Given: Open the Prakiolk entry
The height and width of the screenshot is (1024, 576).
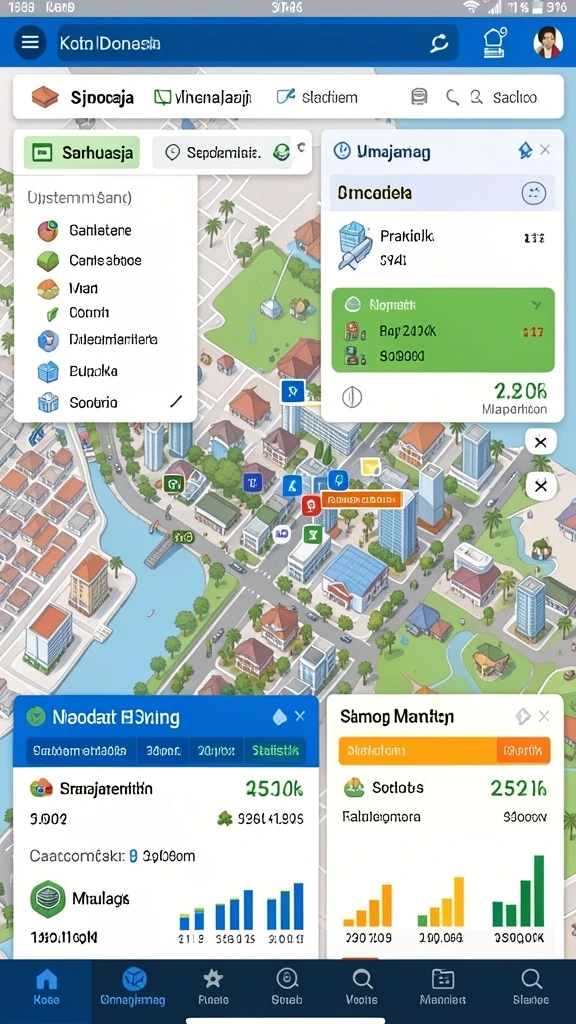Looking at the screenshot, I should (x=442, y=247).
